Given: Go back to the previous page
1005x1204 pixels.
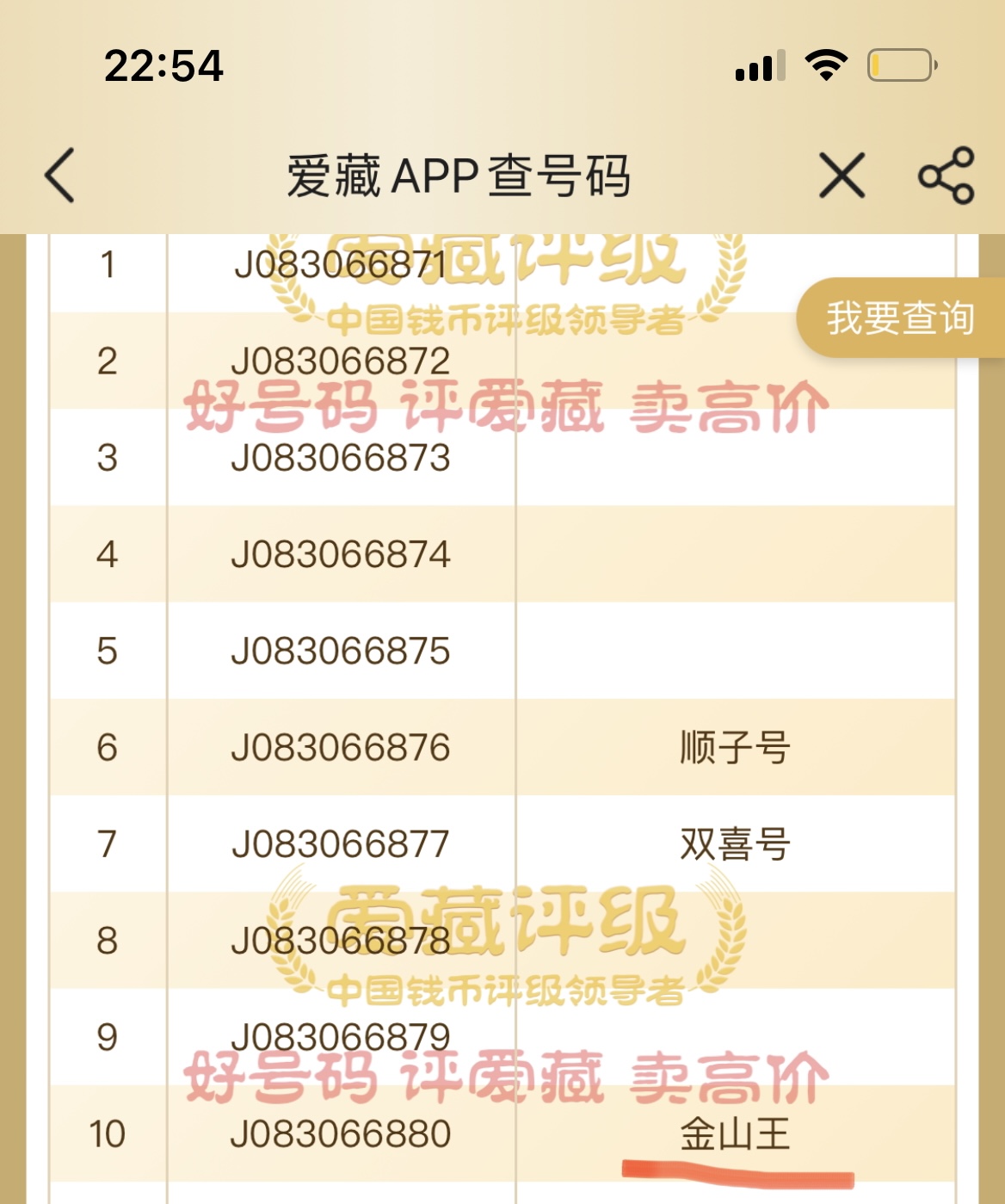Looking at the screenshot, I should [60, 176].
